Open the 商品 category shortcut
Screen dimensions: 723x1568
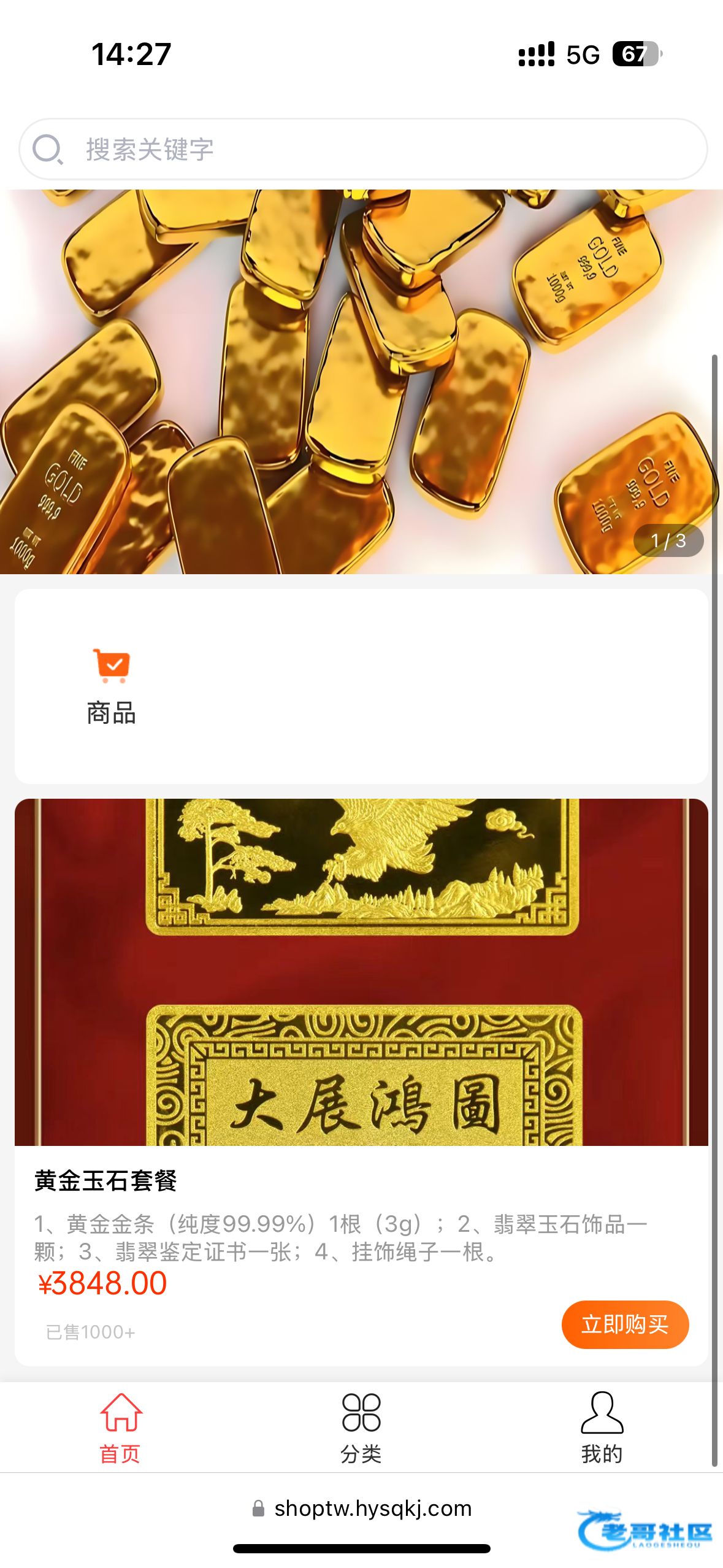point(111,686)
